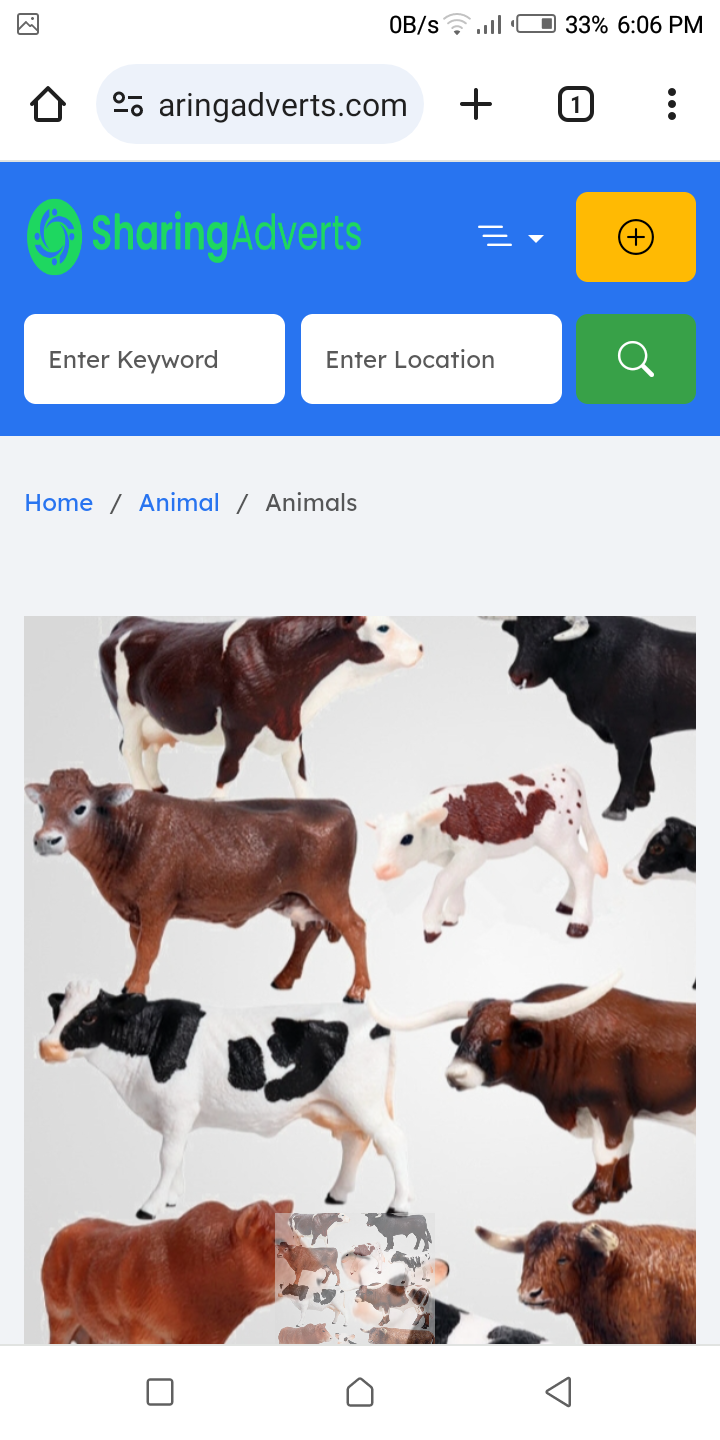Open the tab switcher

pos(575,104)
